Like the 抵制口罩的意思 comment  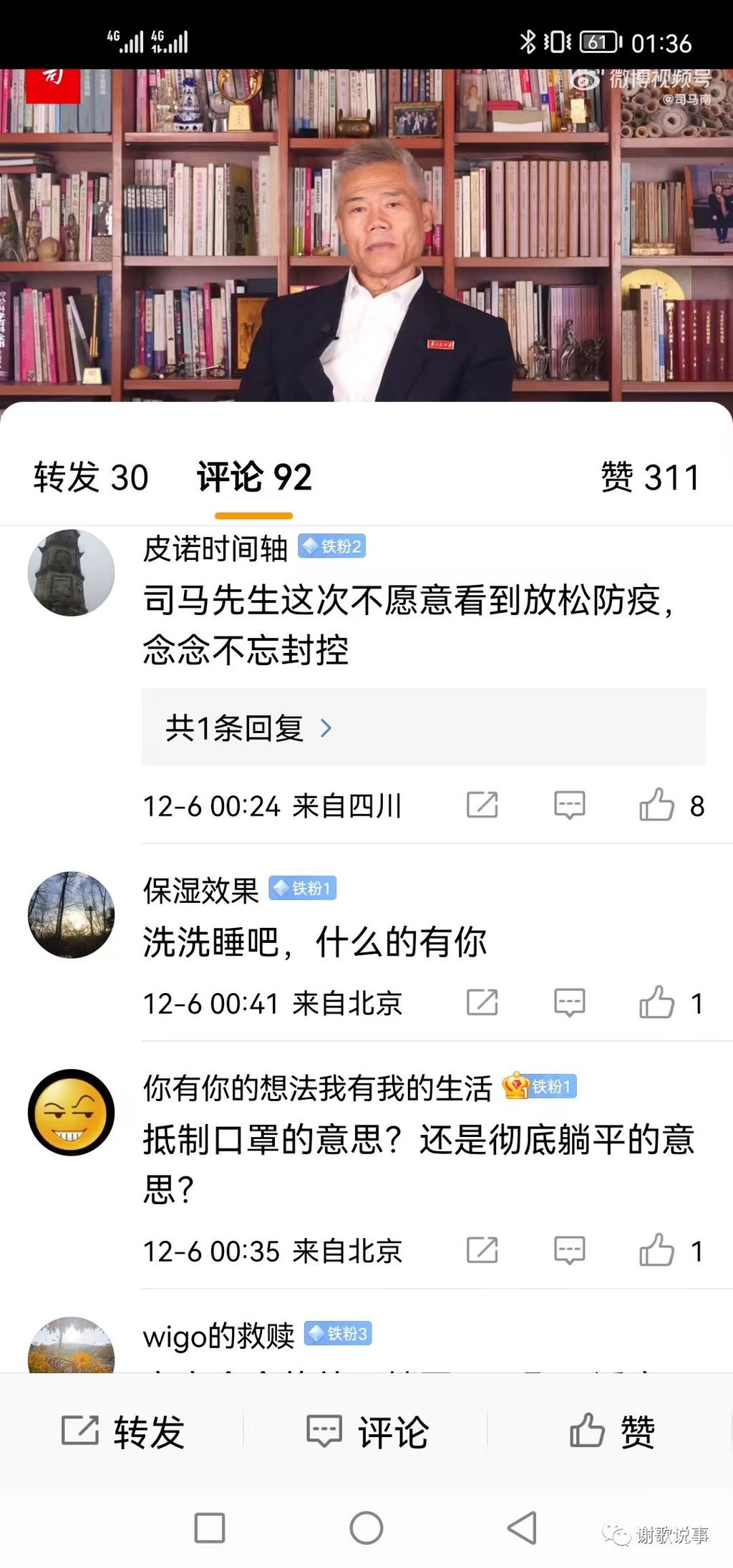pyautogui.click(x=657, y=1251)
